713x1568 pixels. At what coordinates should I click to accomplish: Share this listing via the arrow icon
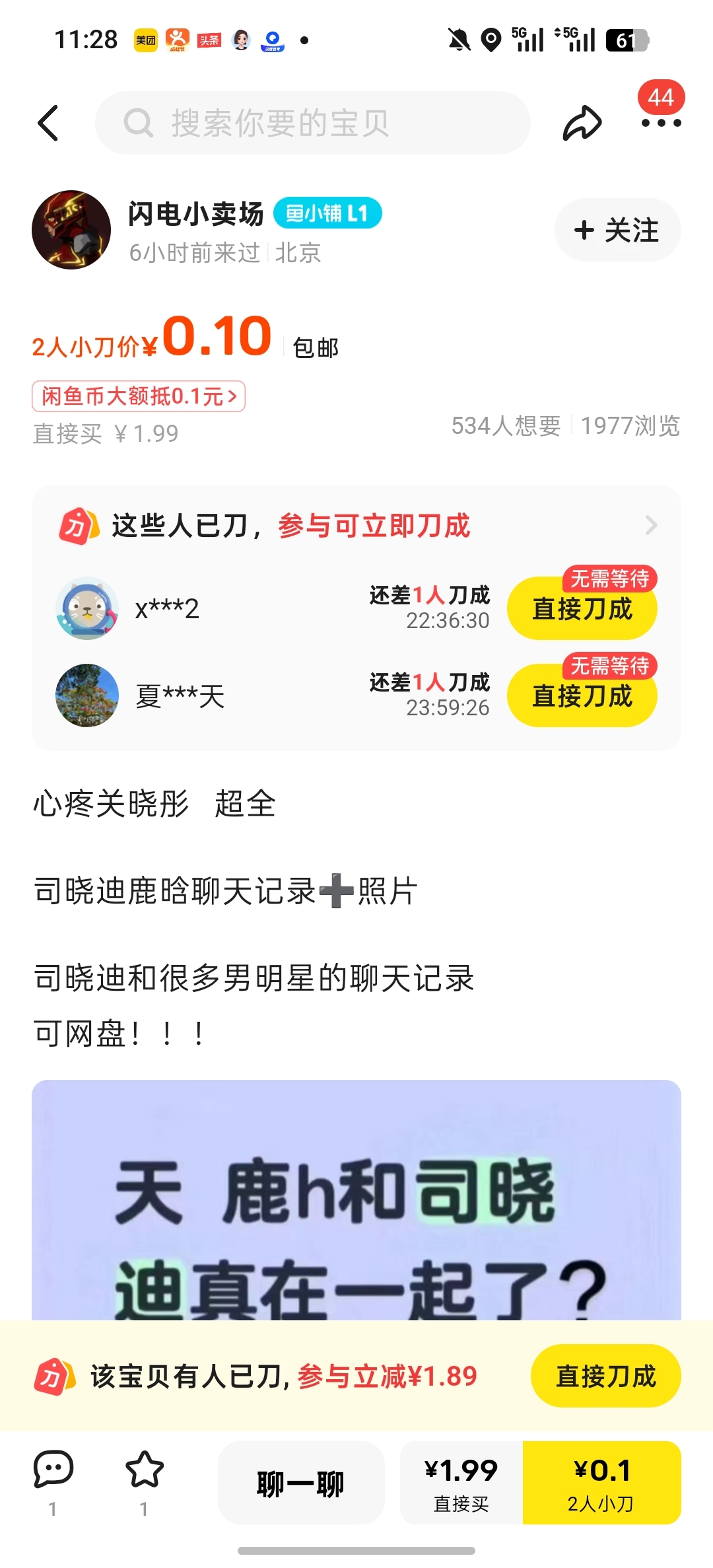click(x=582, y=123)
